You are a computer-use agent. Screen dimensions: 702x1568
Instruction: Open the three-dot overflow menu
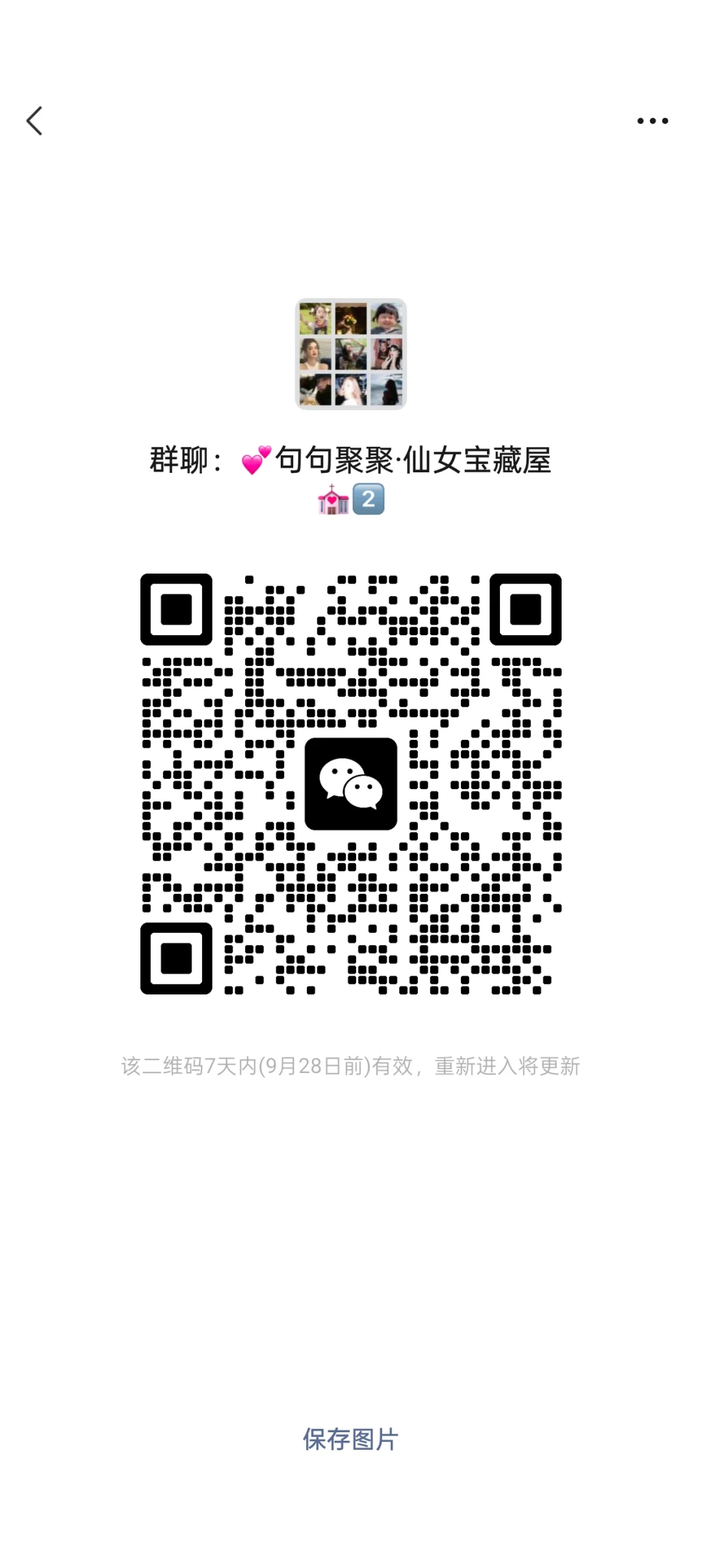pos(652,121)
